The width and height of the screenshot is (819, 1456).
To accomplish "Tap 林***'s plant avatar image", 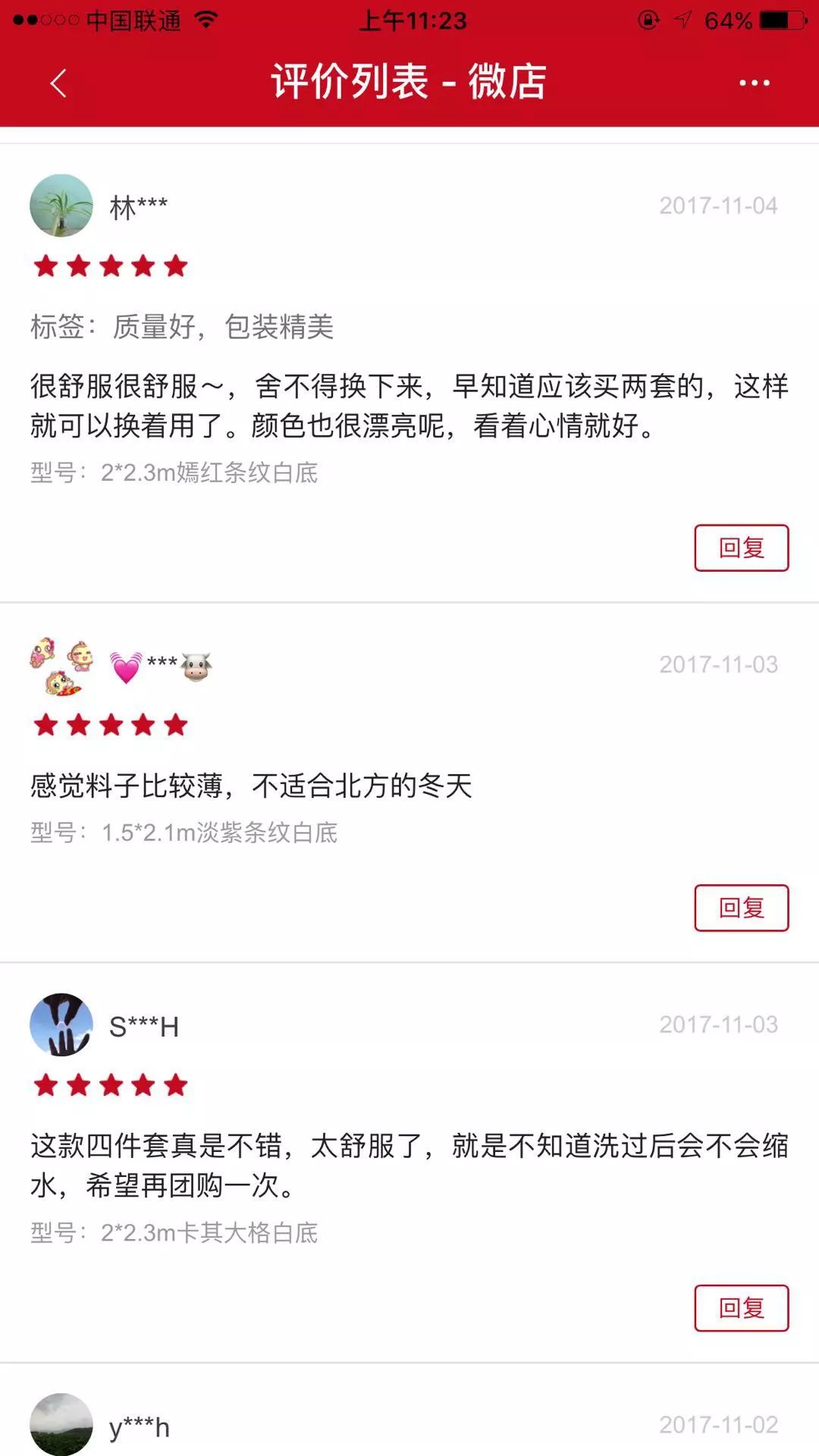I will click(61, 205).
